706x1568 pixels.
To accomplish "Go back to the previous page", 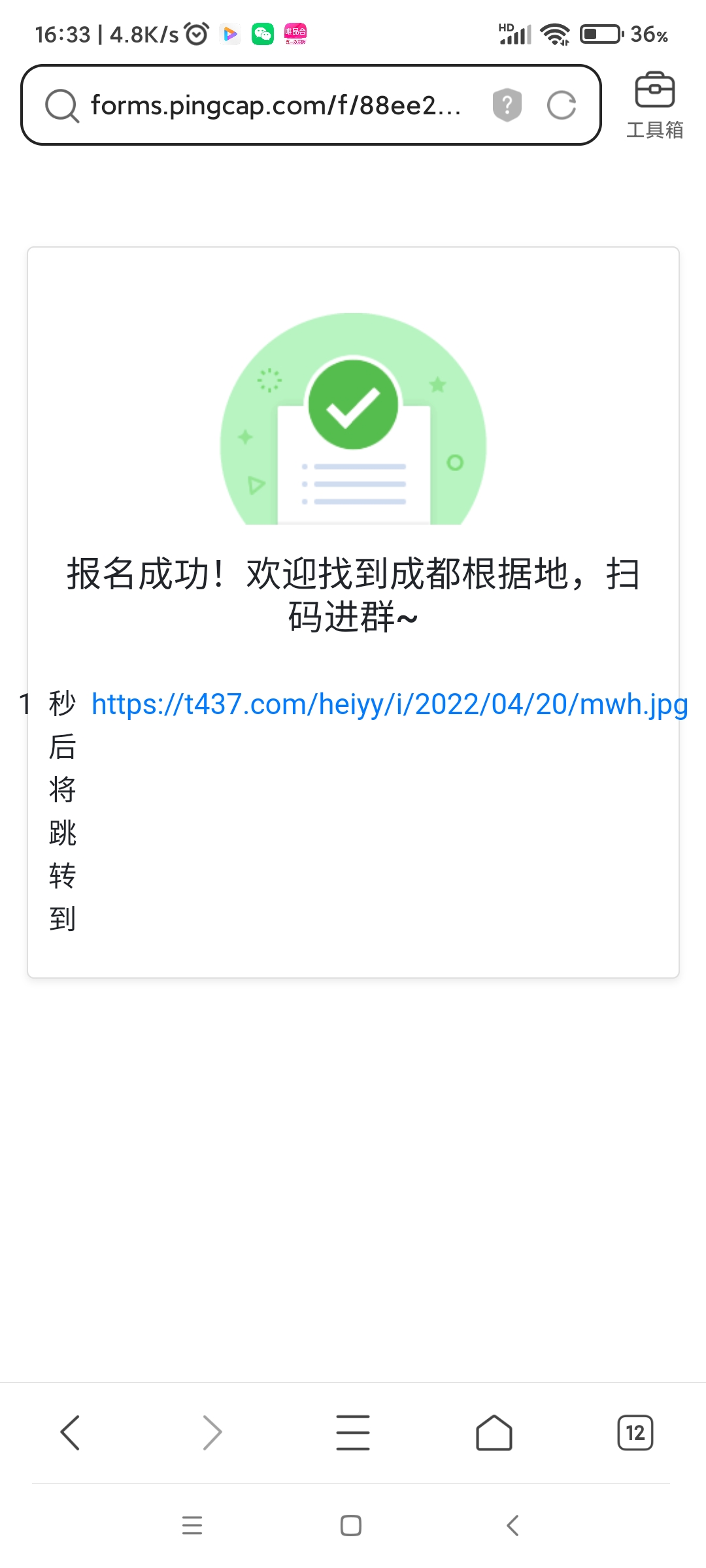I will (x=70, y=1433).
